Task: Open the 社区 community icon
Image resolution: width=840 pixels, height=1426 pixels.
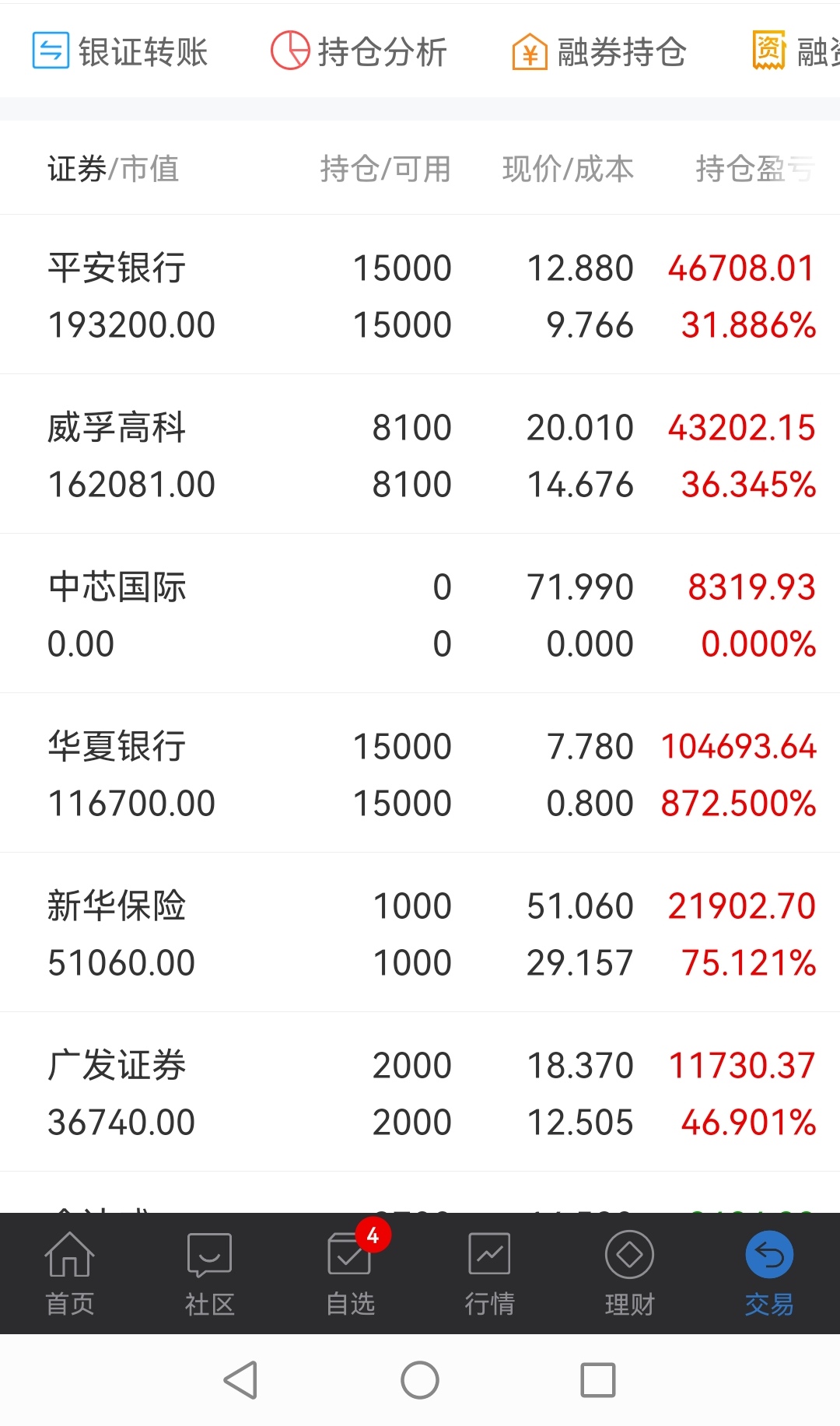Action: 209,1274
